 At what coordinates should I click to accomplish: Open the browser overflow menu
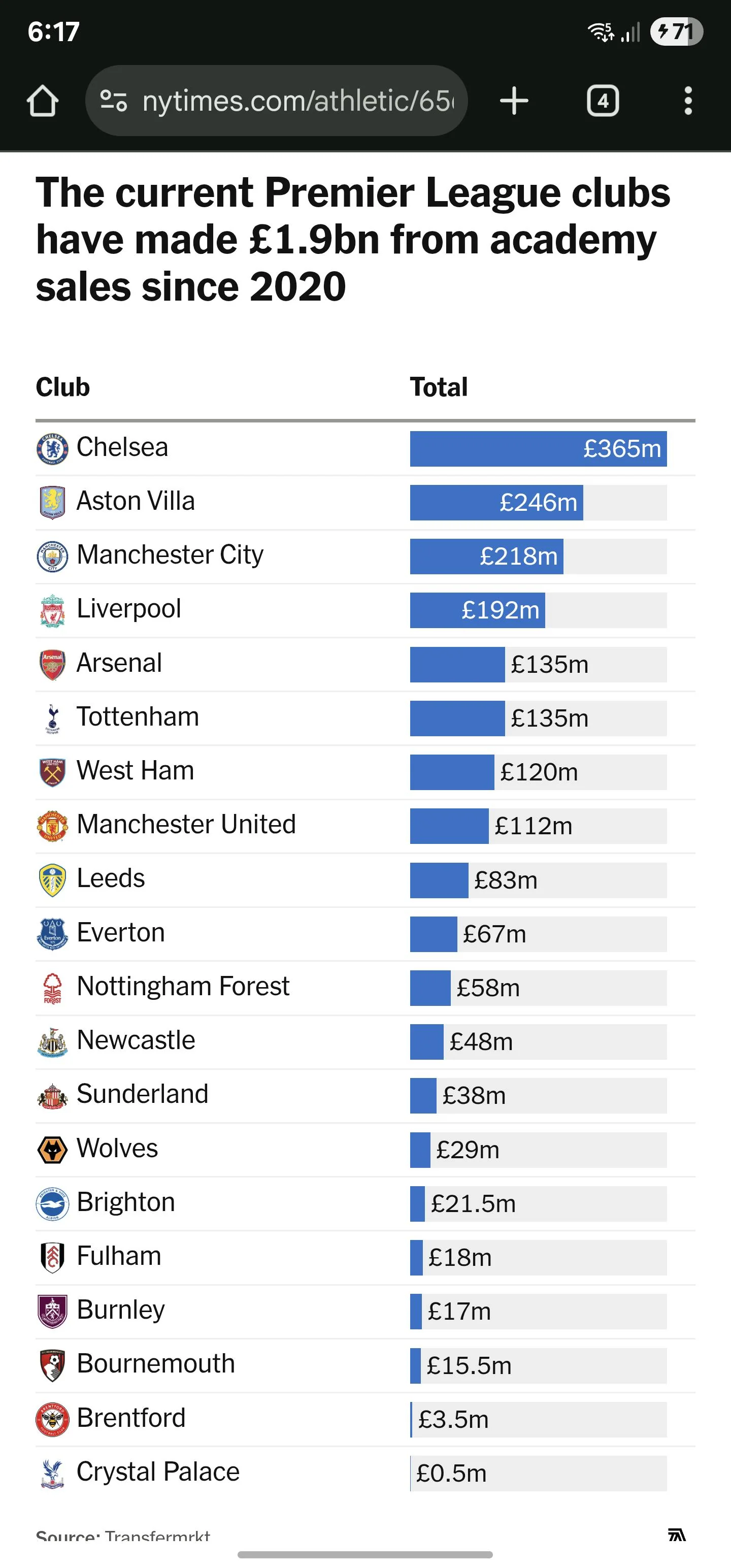[688, 101]
